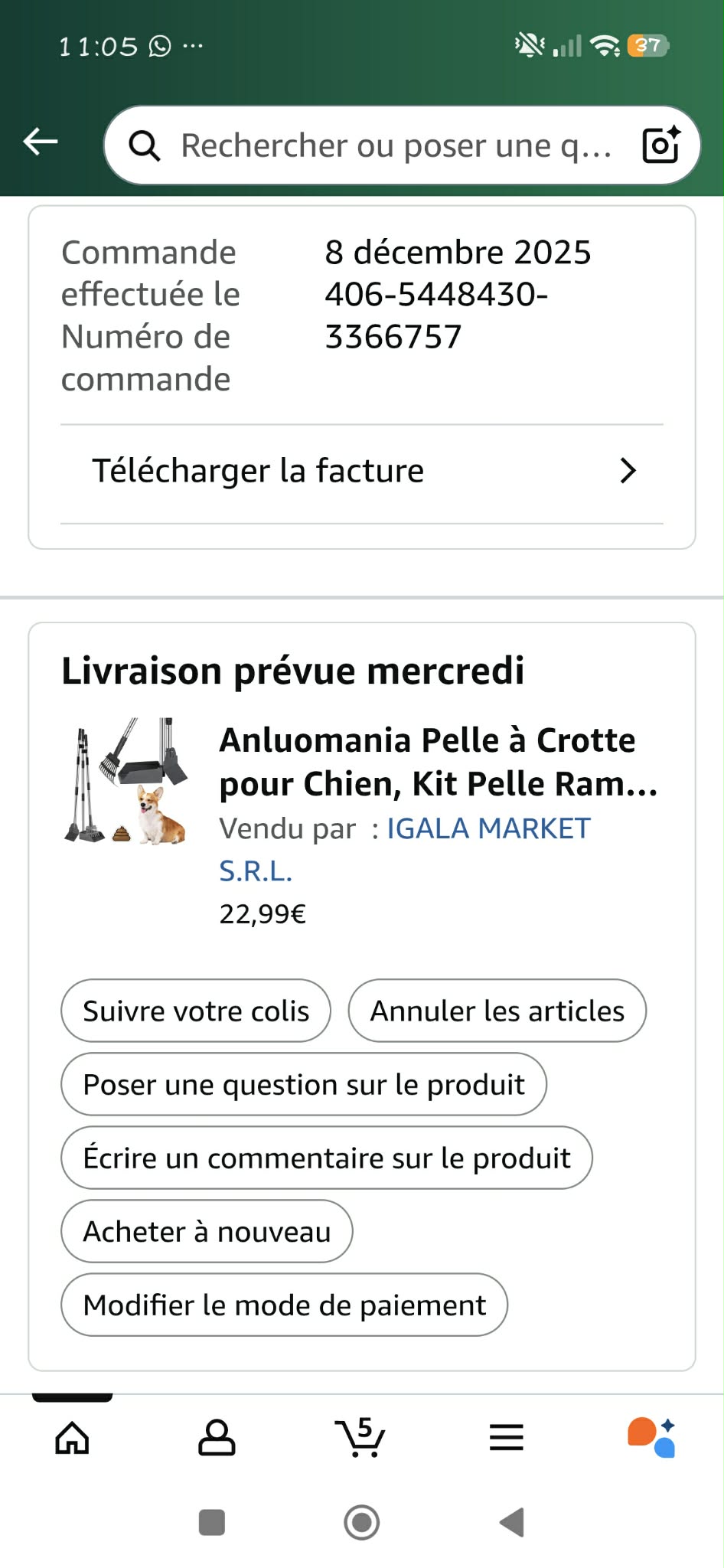This screenshot has width=724, height=1568.
Task: Tap Écrire un commentaire sur le produit
Action: 327,1158
